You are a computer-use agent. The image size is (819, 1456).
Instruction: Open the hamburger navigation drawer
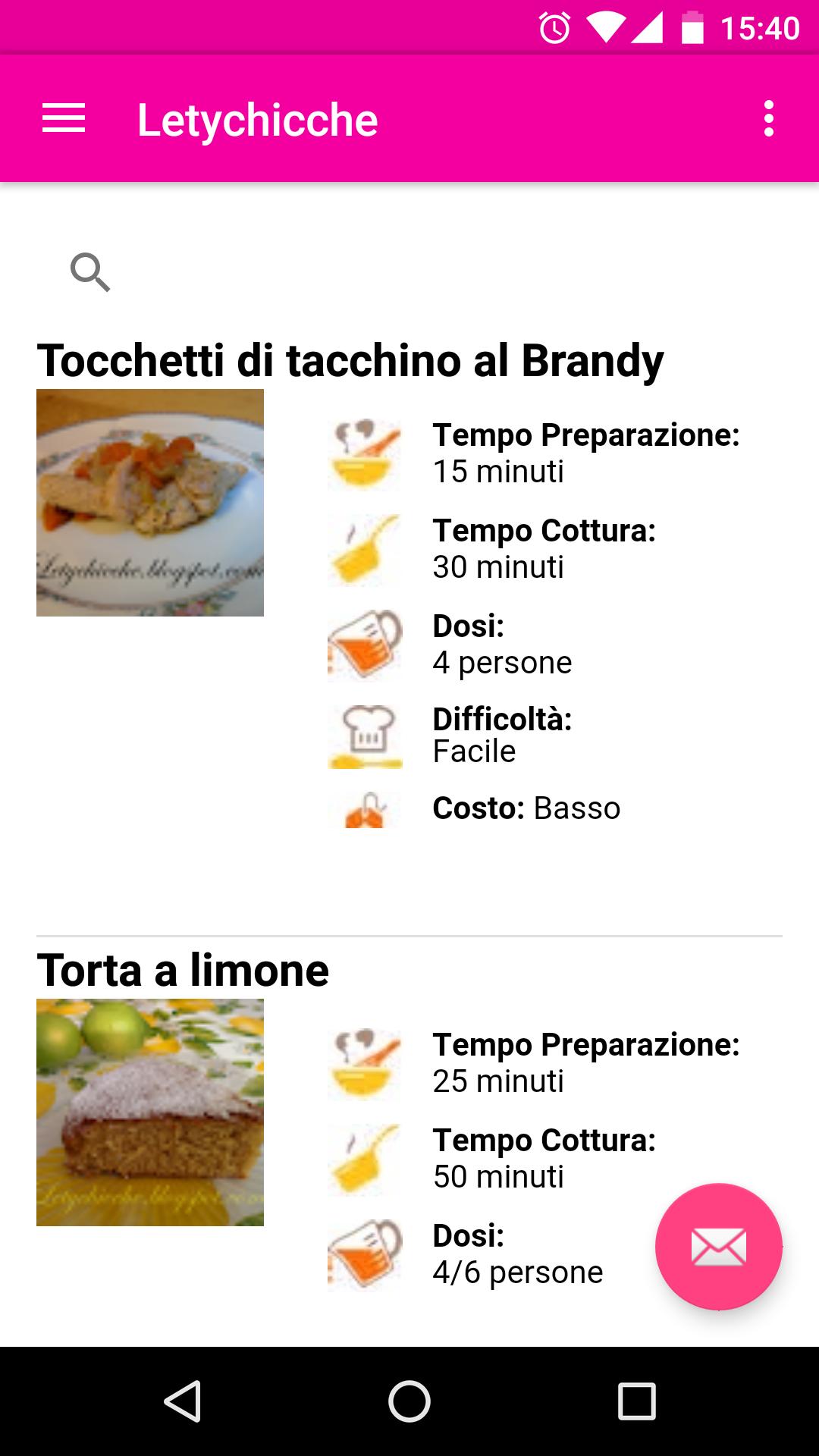(64, 119)
